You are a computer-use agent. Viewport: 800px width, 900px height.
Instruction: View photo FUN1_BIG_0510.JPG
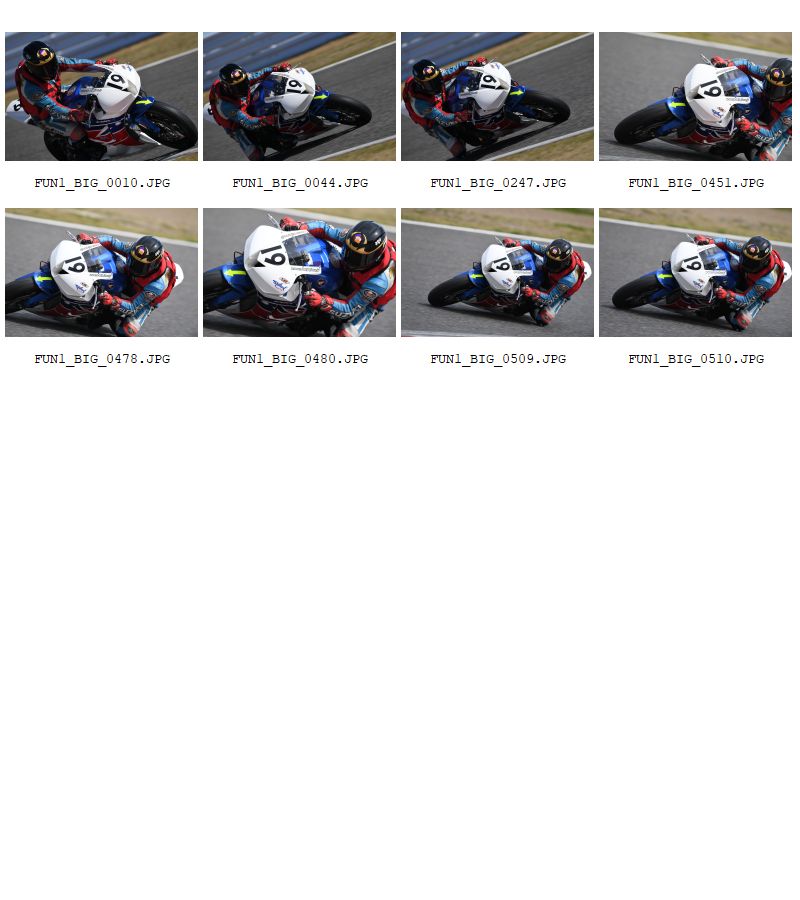coord(695,272)
